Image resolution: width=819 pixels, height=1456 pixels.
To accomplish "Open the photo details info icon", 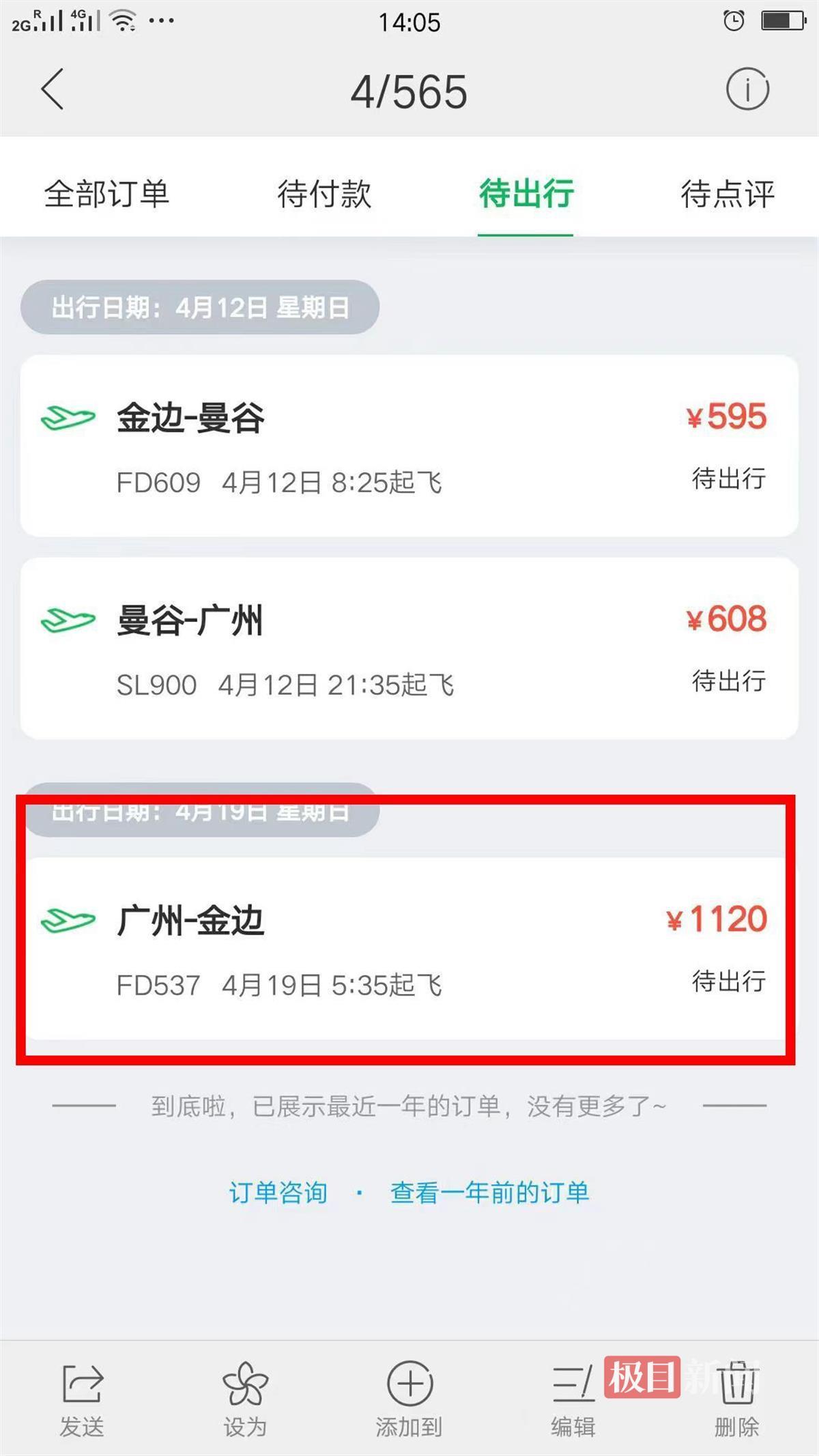I will tap(747, 89).
